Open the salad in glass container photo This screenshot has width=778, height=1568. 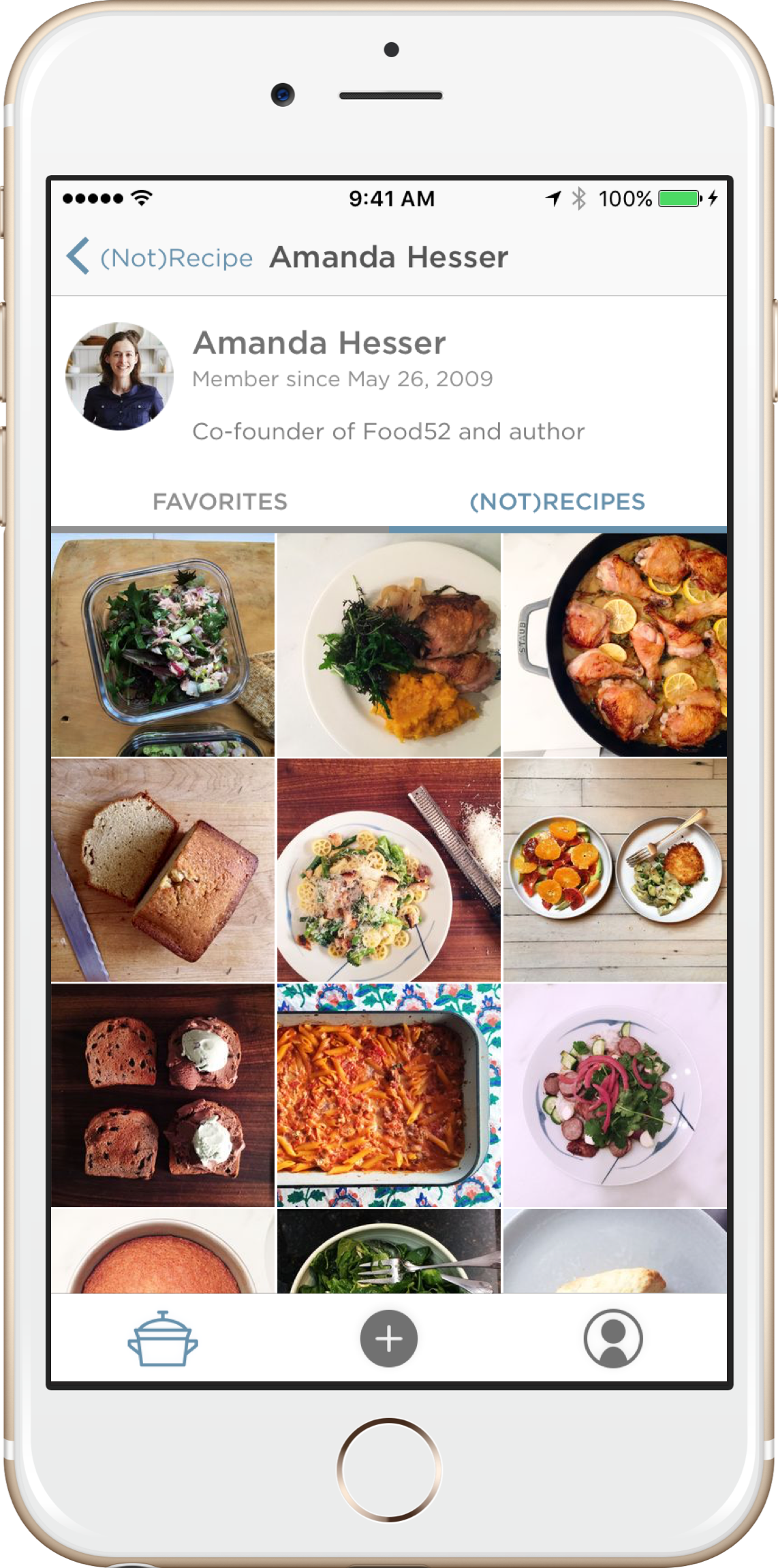[x=163, y=645]
